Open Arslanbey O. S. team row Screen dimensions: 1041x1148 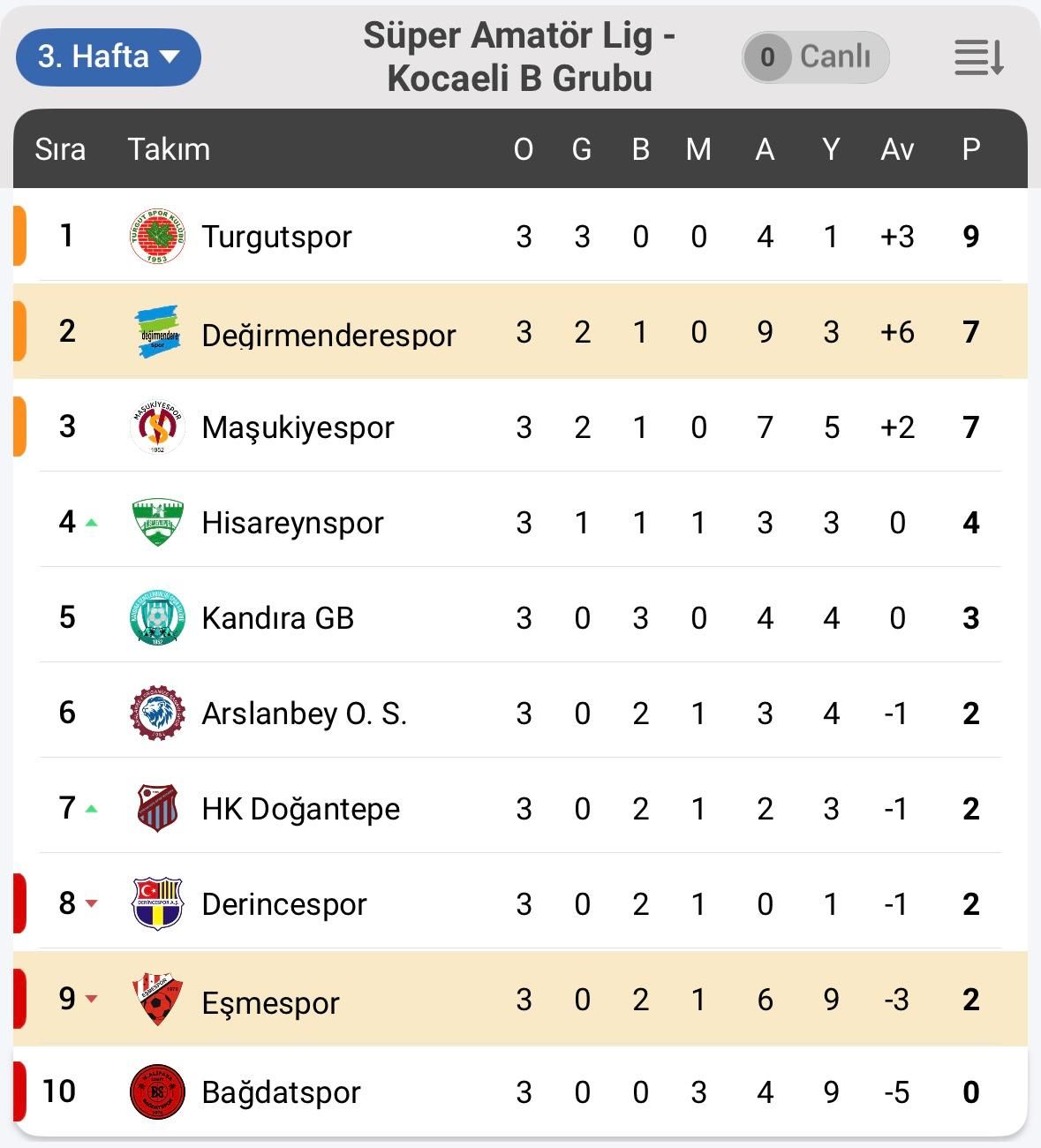coord(304,714)
